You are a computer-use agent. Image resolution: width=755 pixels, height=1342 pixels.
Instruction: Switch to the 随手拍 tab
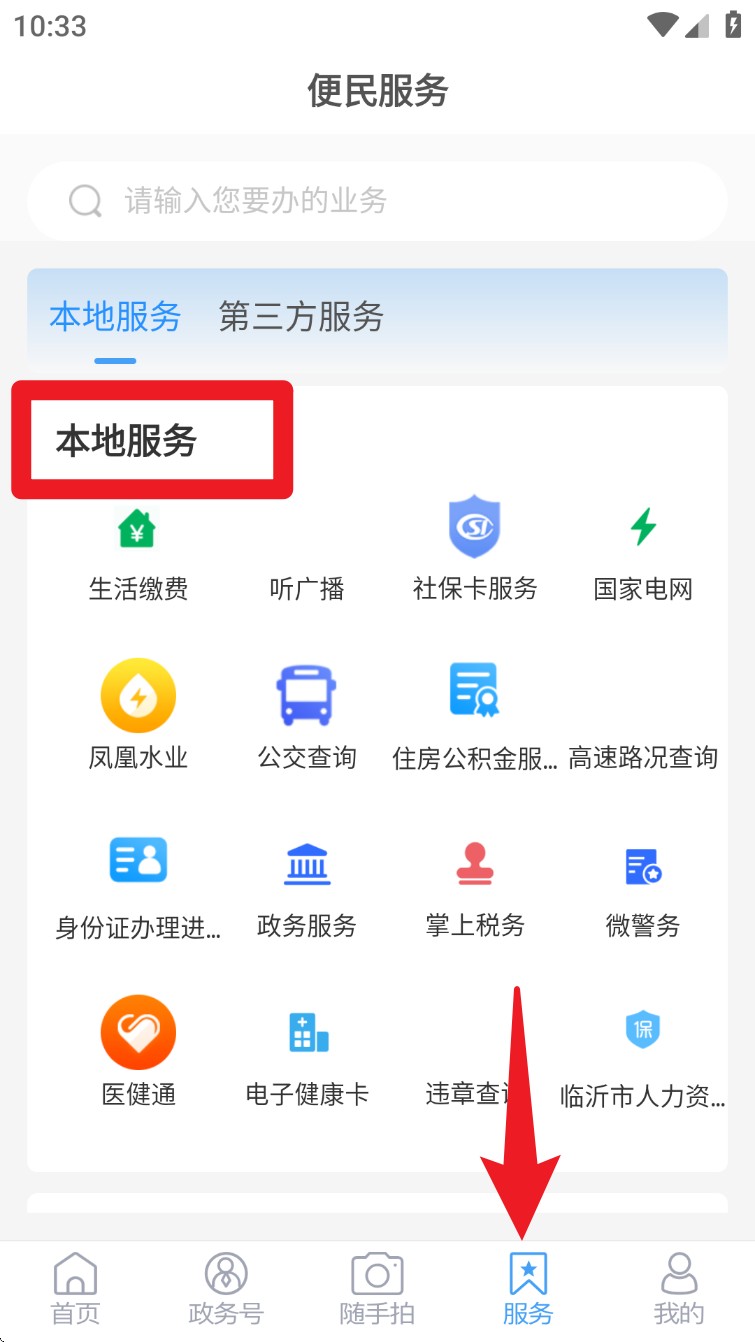click(x=377, y=1288)
